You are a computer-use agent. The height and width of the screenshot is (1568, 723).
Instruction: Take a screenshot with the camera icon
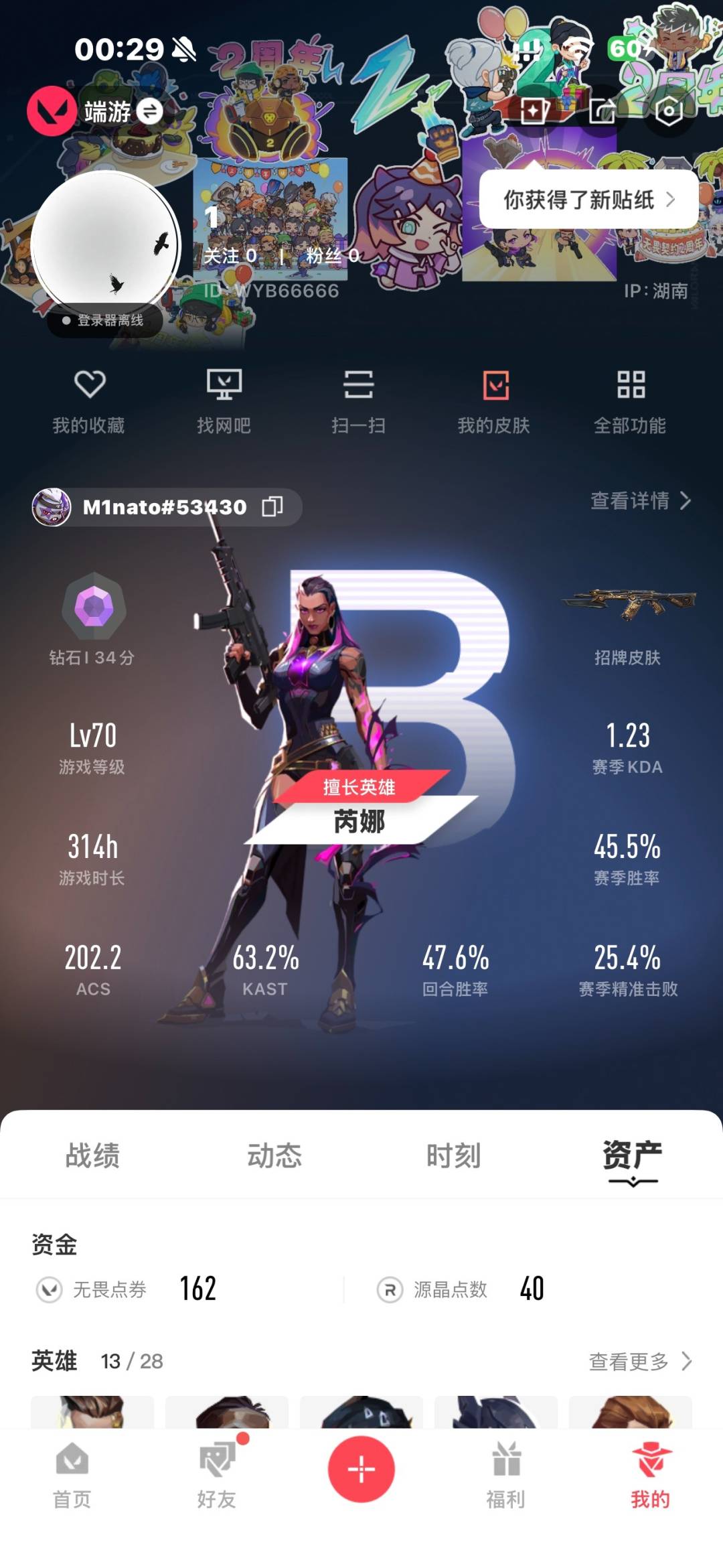point(669,113)
